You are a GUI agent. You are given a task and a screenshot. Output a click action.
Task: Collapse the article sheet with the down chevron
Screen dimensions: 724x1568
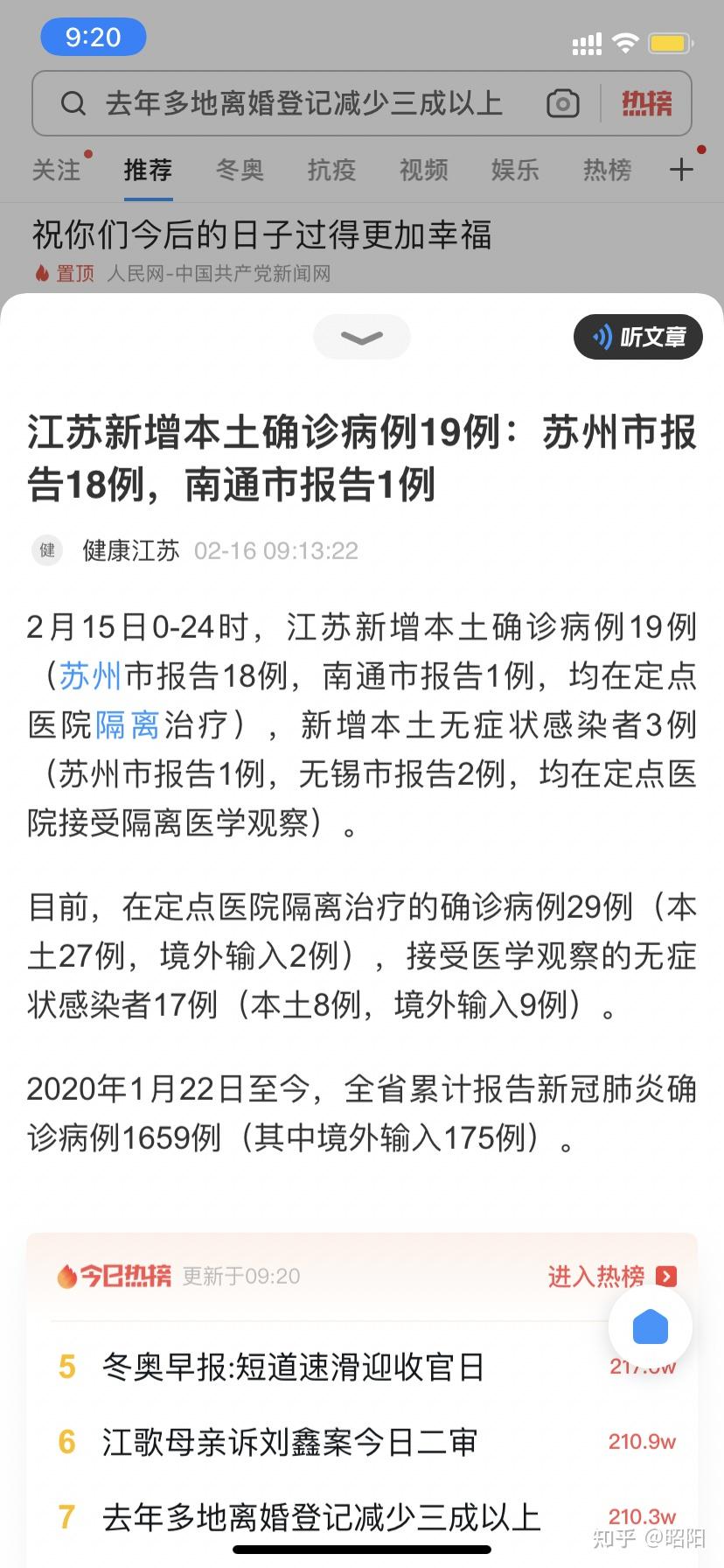pos(361,337)
